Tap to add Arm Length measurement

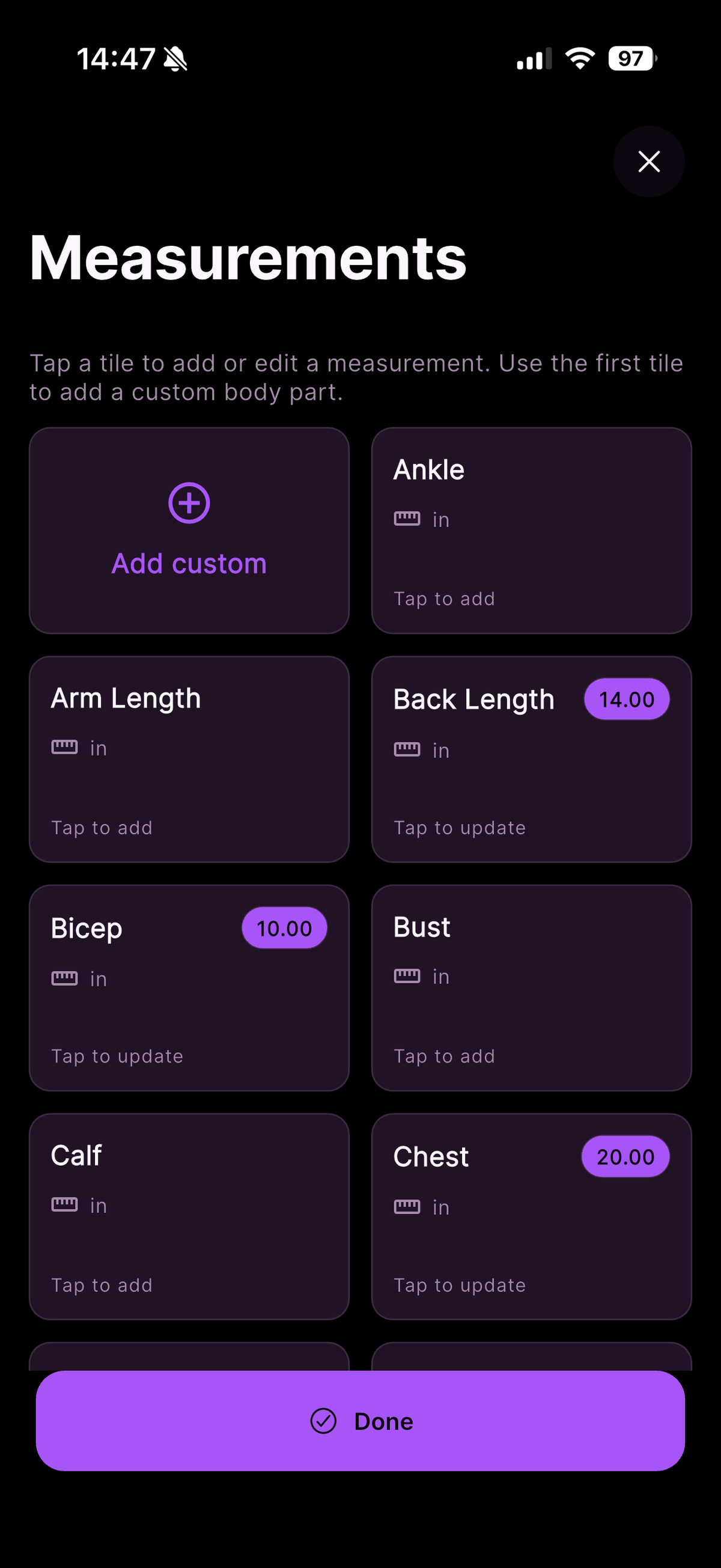[x=189, y=760]
